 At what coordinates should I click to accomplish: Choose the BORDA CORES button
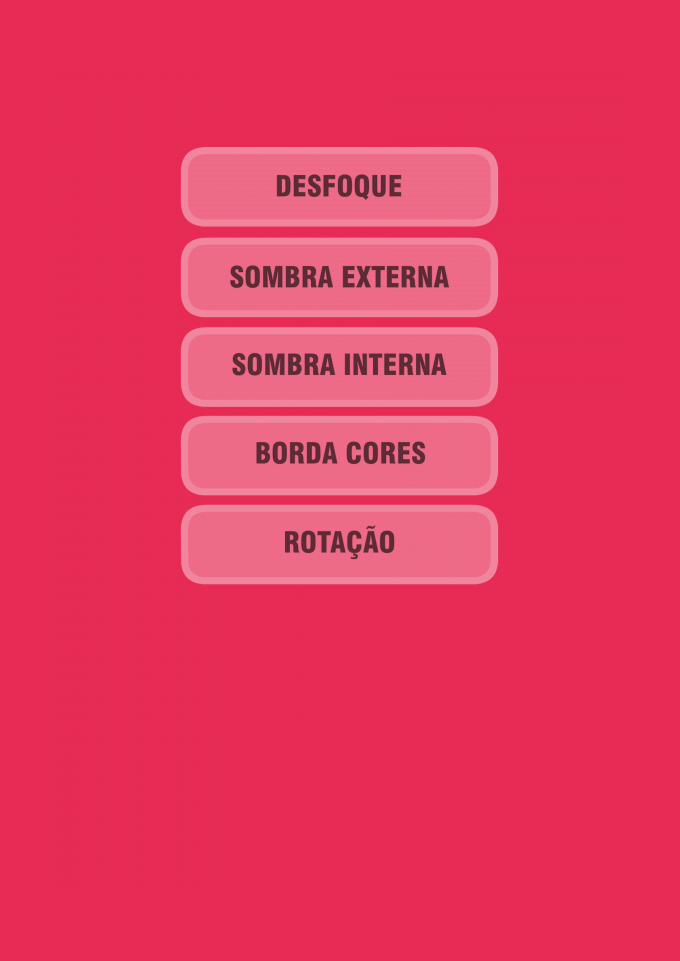pos(339,455)
